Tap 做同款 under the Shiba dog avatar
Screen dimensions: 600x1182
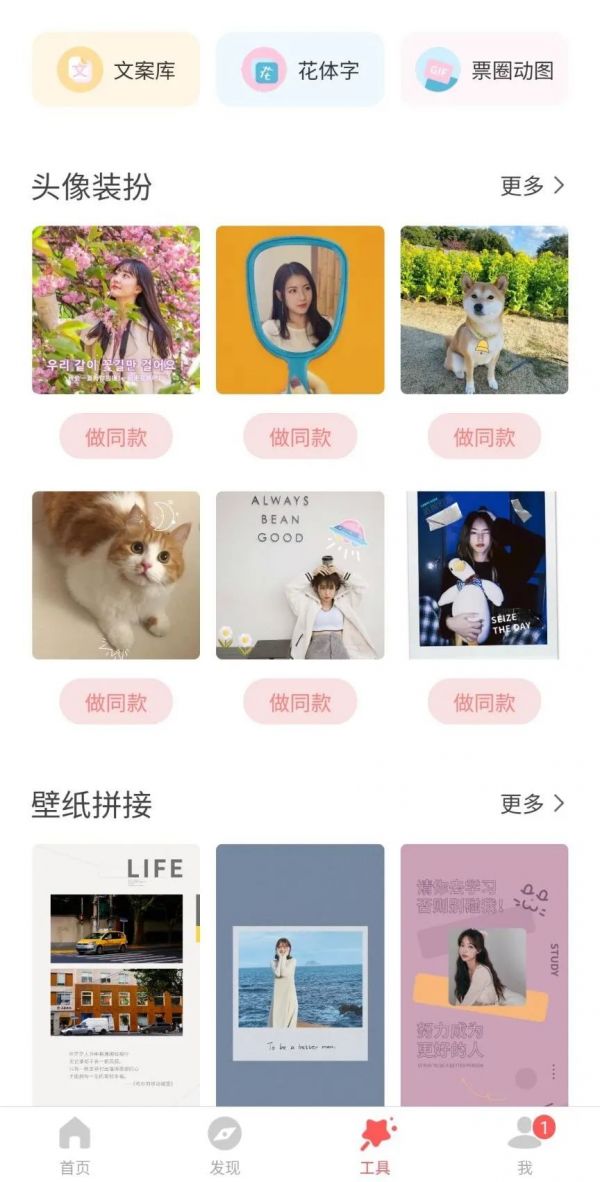tap(485, 437)
